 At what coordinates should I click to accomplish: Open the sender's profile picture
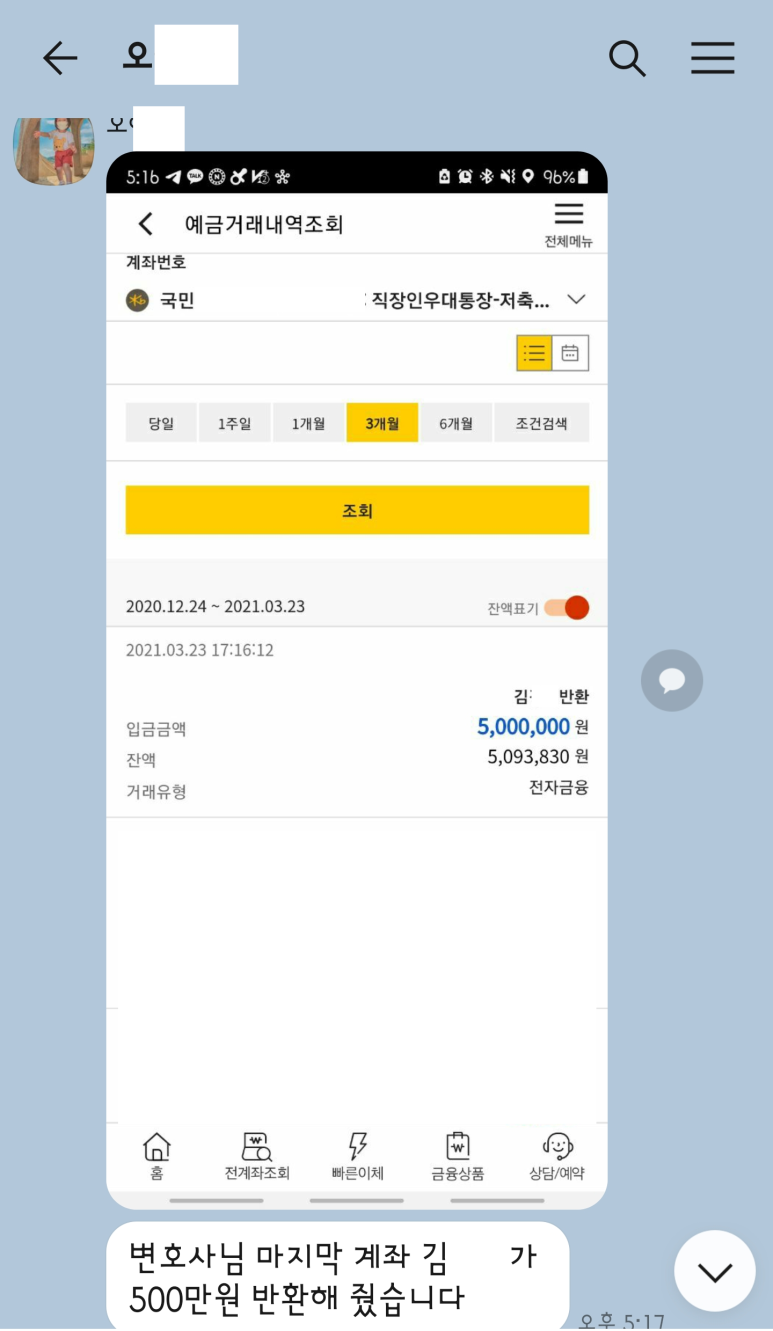tap(53, 150)
